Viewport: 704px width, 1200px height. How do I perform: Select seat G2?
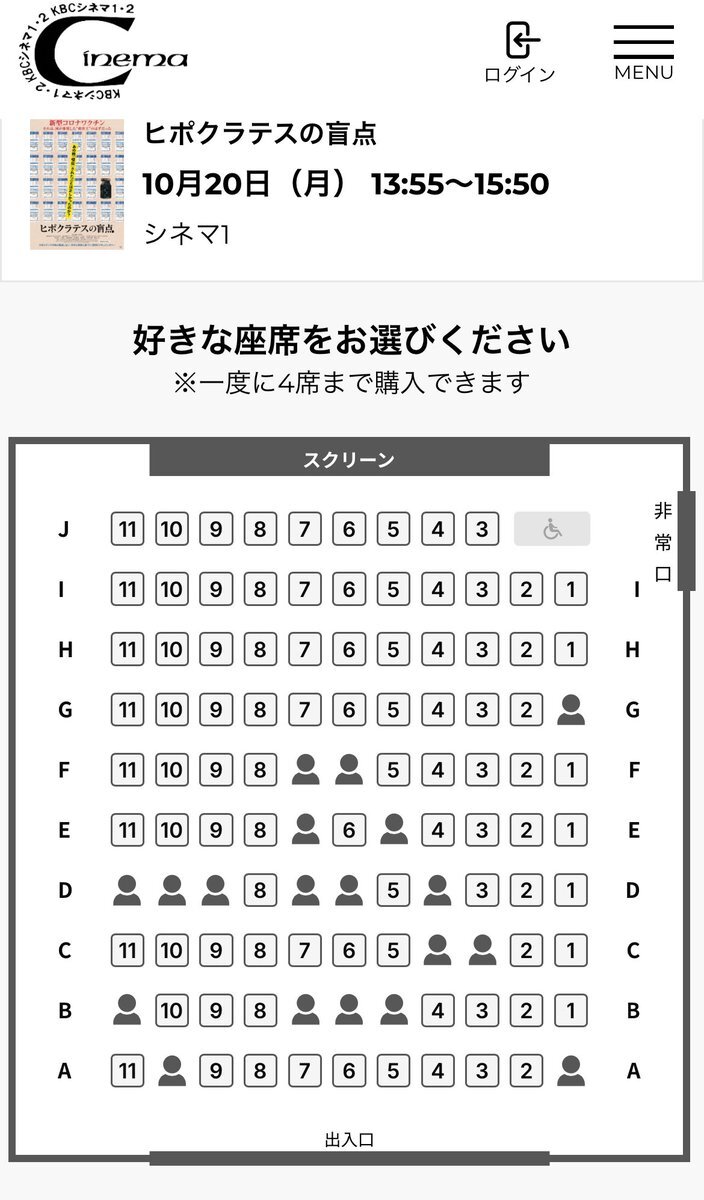pos(526,710)
